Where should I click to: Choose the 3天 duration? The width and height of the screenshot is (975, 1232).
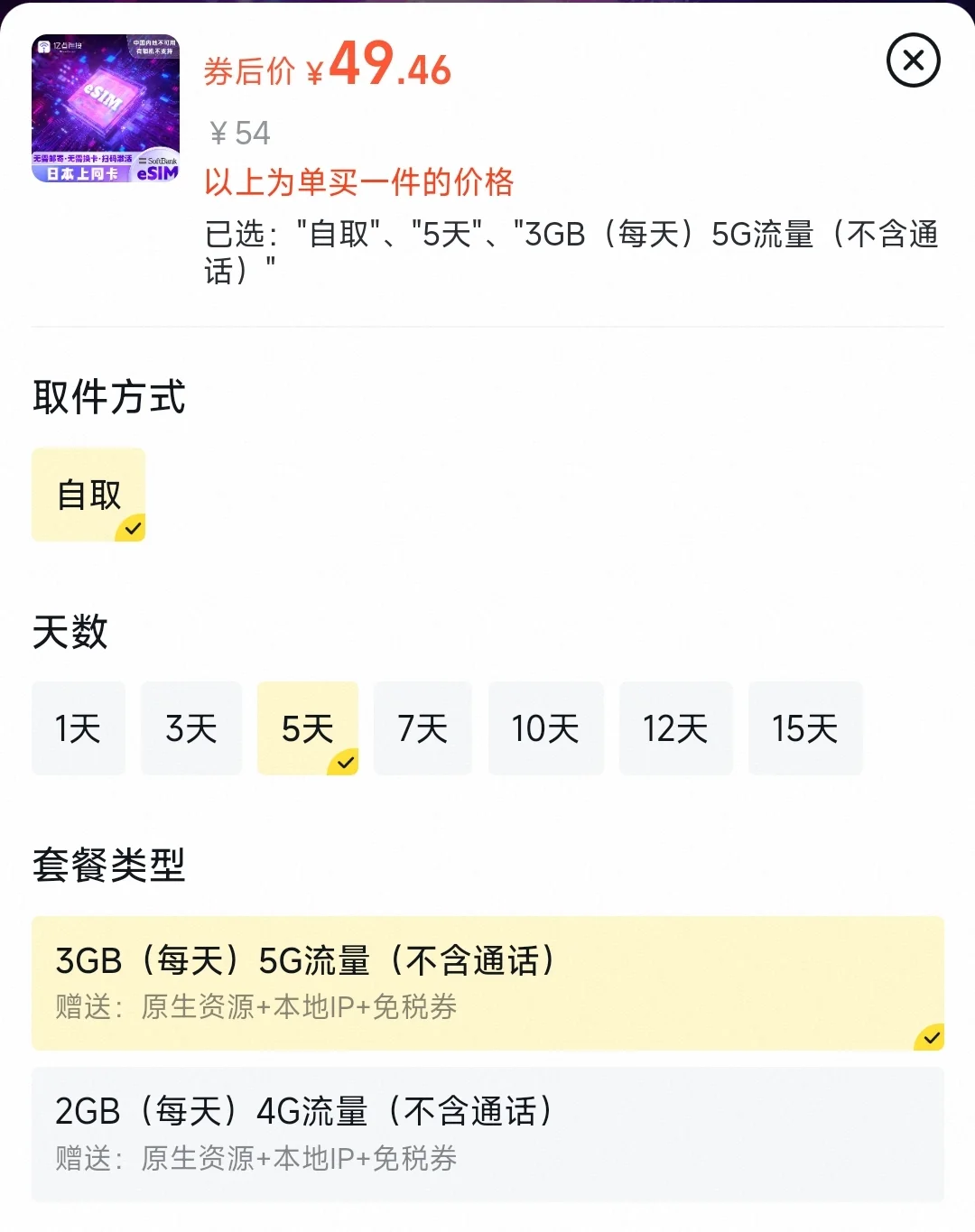(191, 728)
